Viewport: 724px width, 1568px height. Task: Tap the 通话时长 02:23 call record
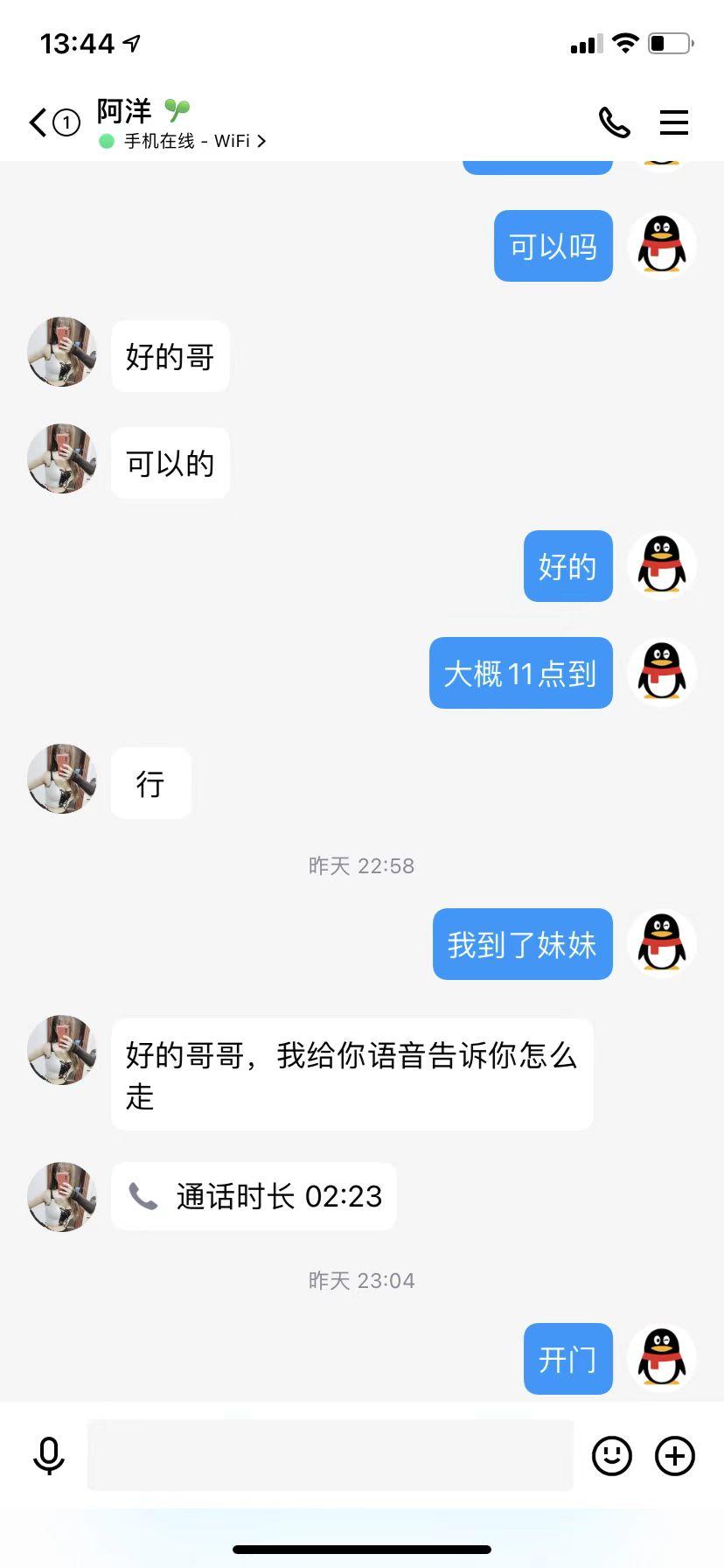254,1196
